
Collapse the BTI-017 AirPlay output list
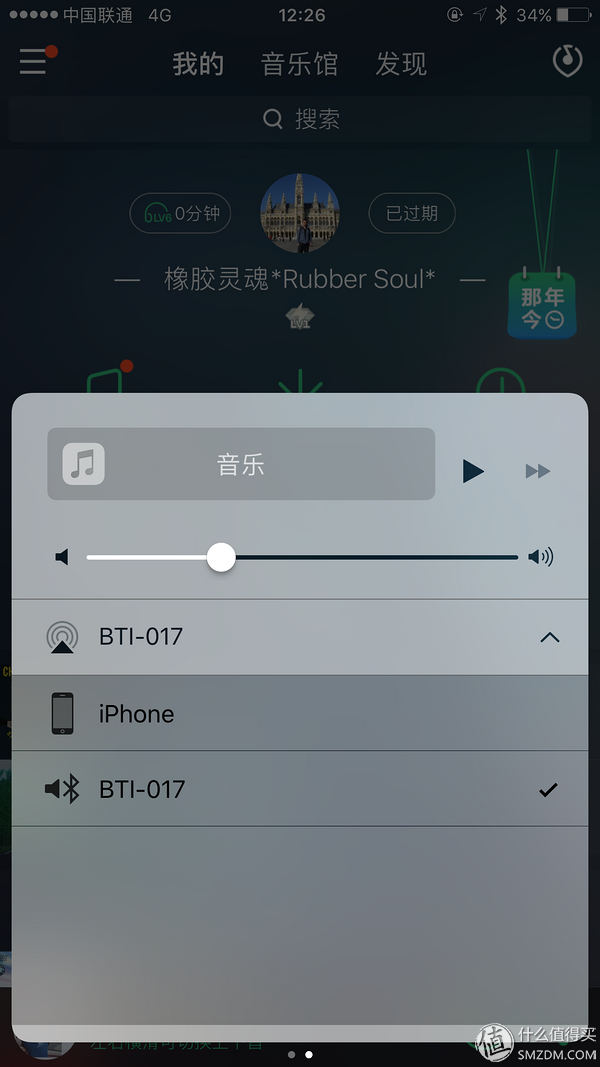549,637
